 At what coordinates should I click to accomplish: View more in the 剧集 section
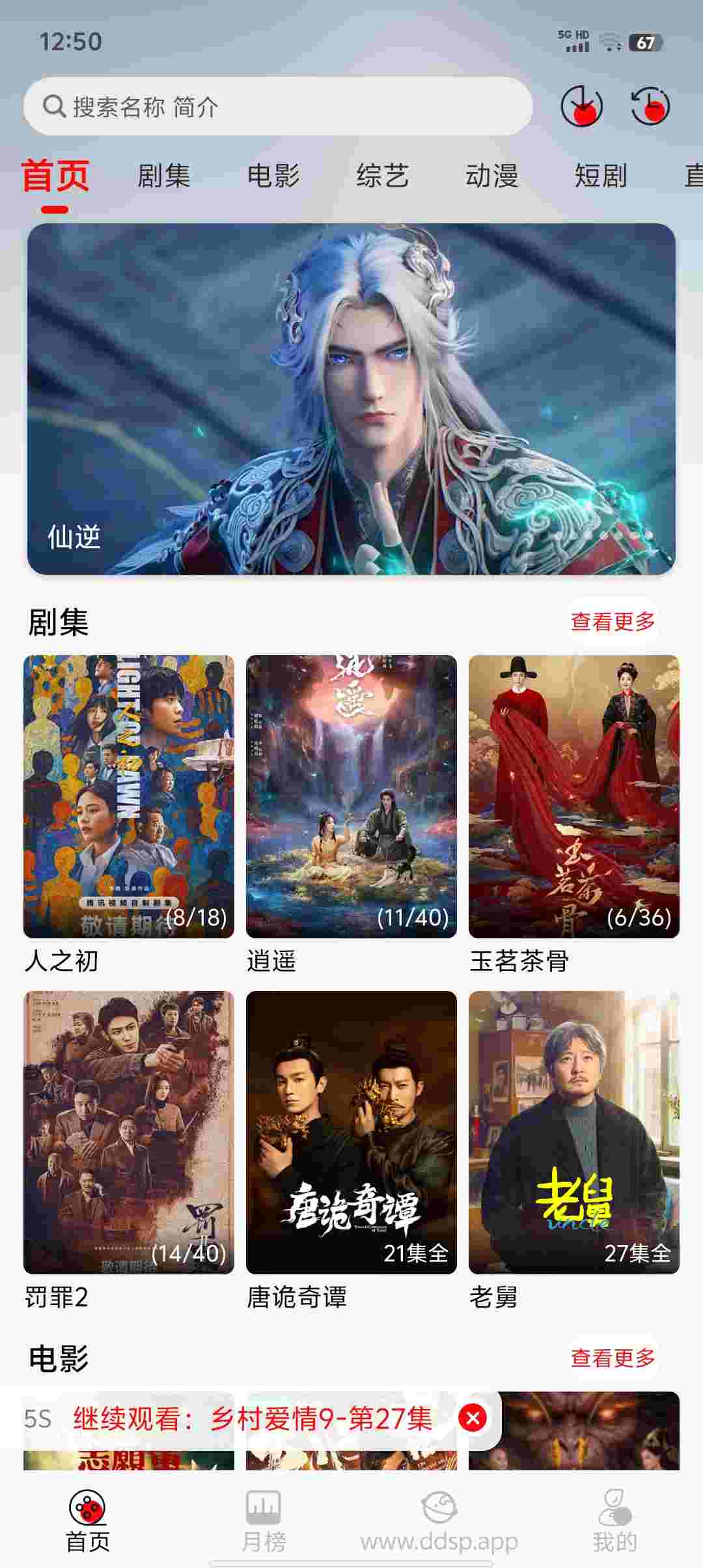pyautogui.click(x=613, y=622)
